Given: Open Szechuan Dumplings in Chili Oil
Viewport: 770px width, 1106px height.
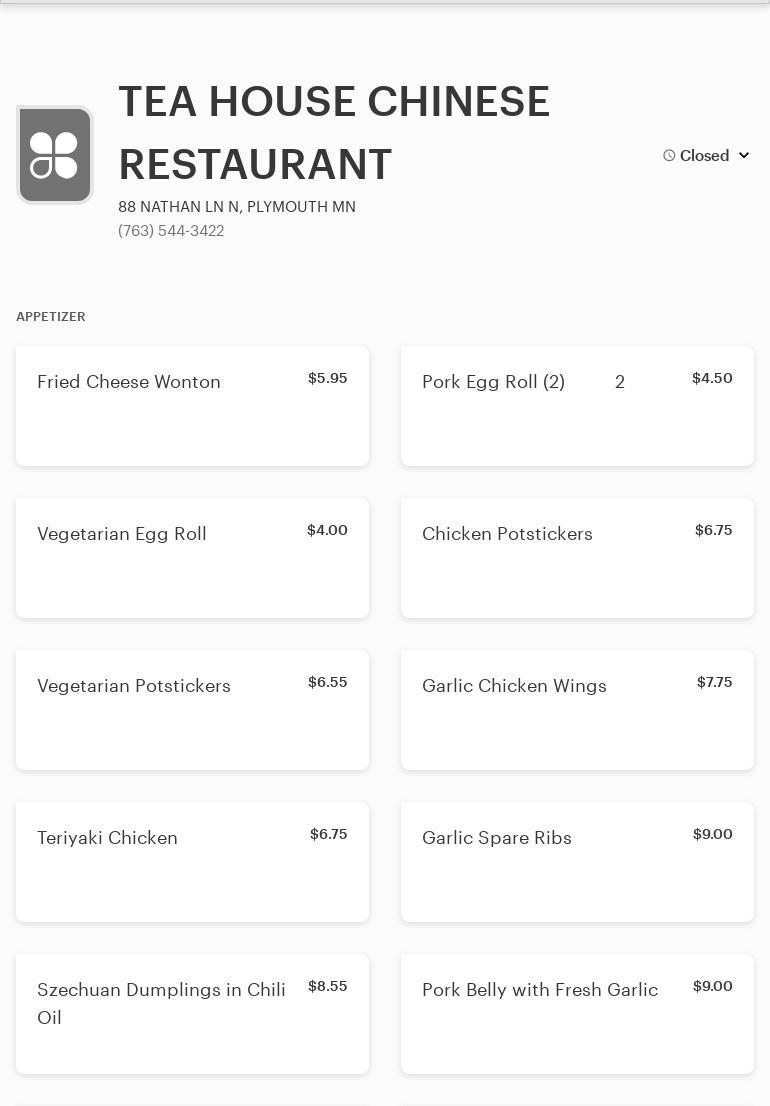Looking at the screenshot, I should click(x=192, y=1014).
